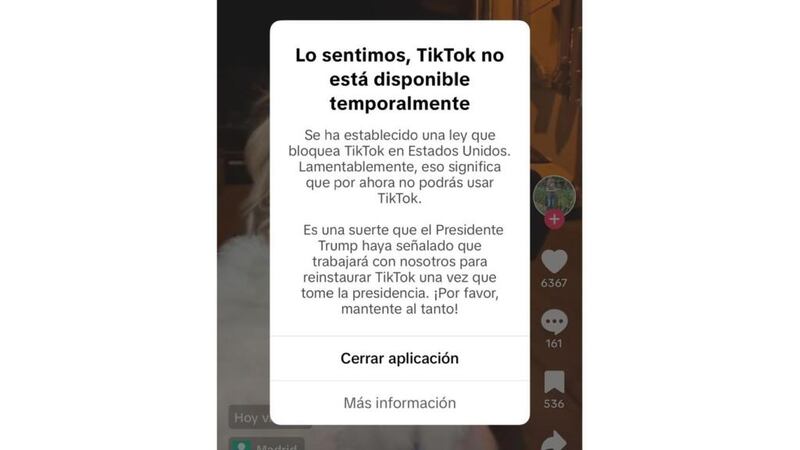Like the video with heart icon
Viewport: 800px width, 450px height.
point(554,262)
